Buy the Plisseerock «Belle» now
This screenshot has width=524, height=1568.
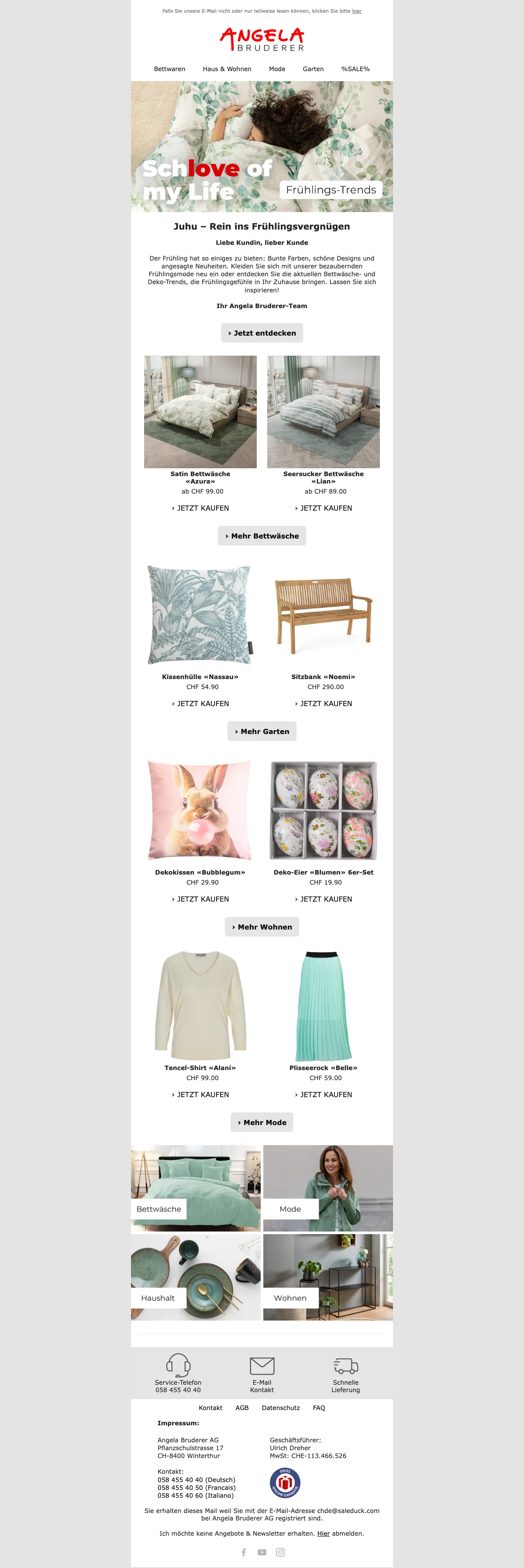[x=323, y=1095]
